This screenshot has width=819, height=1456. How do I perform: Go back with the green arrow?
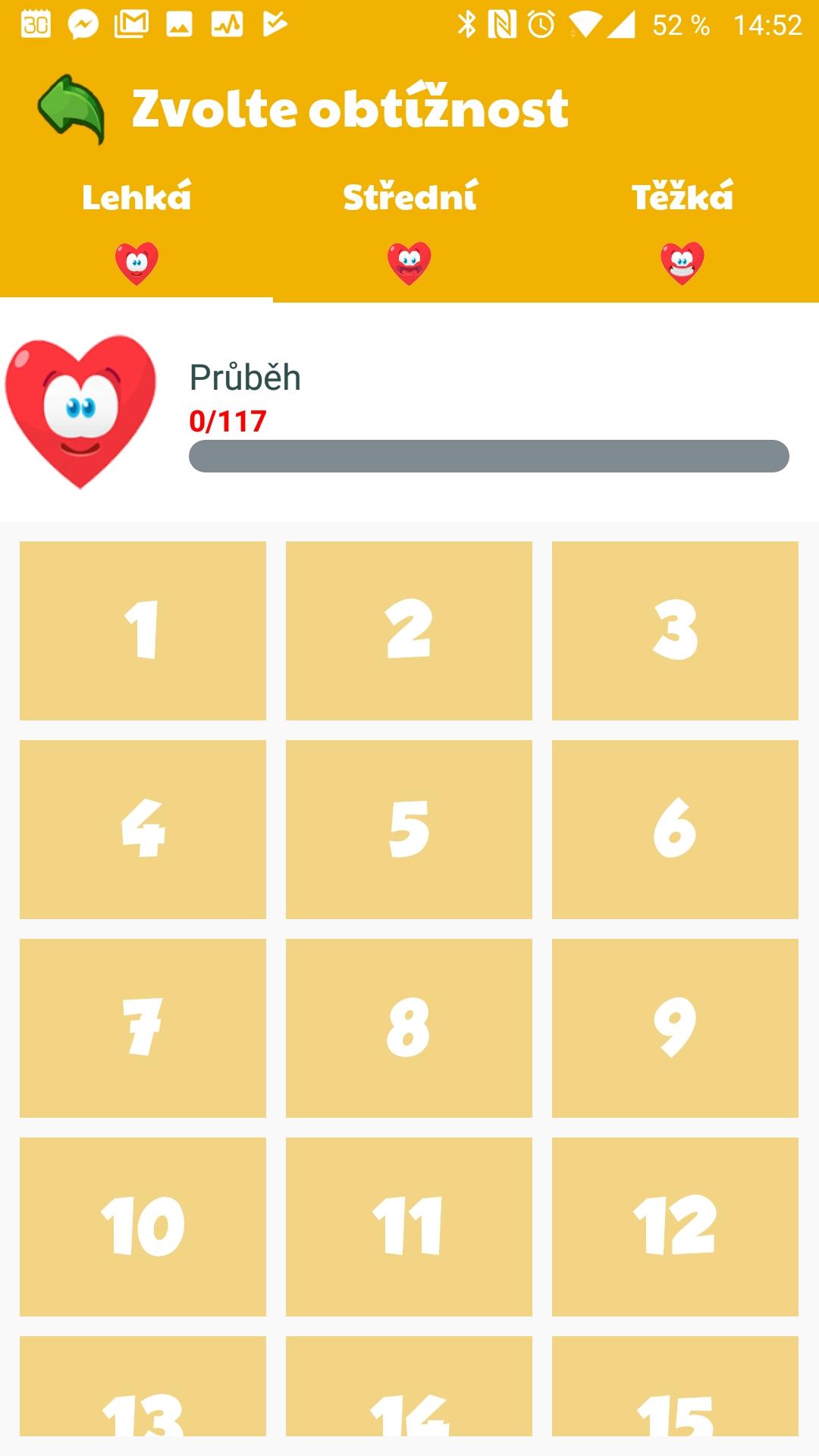point(72,108)
